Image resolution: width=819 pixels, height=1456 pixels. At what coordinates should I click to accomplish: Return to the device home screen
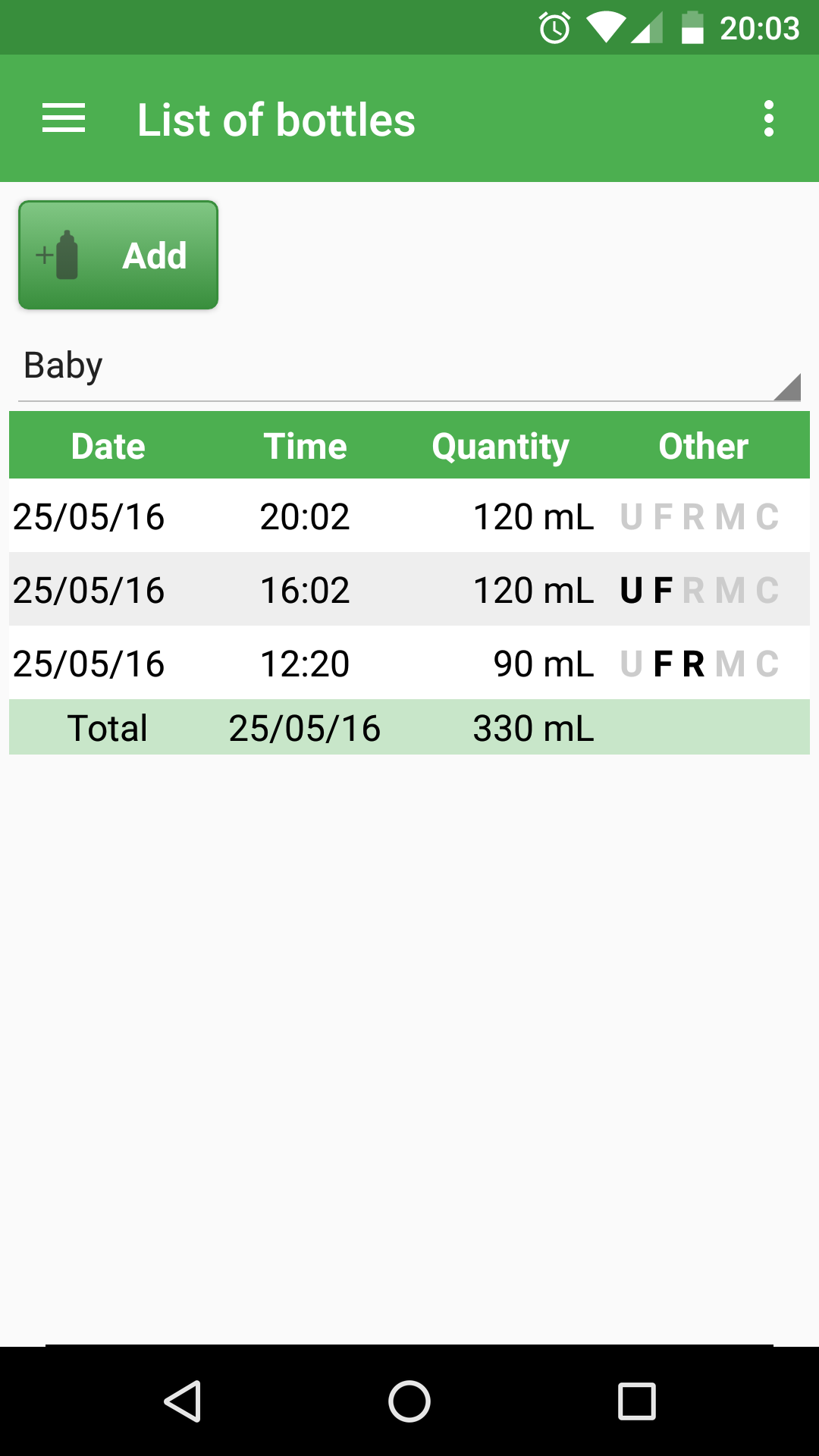coord(409,1401)
